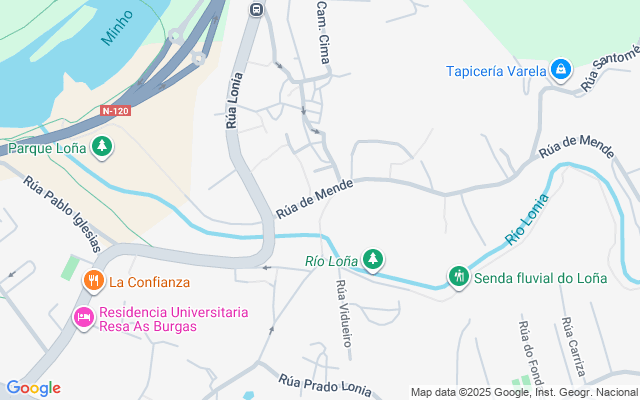The height and width of the screenshot is (400, 640).
Task: Open the Google logo link
Action: pos(33,388)
